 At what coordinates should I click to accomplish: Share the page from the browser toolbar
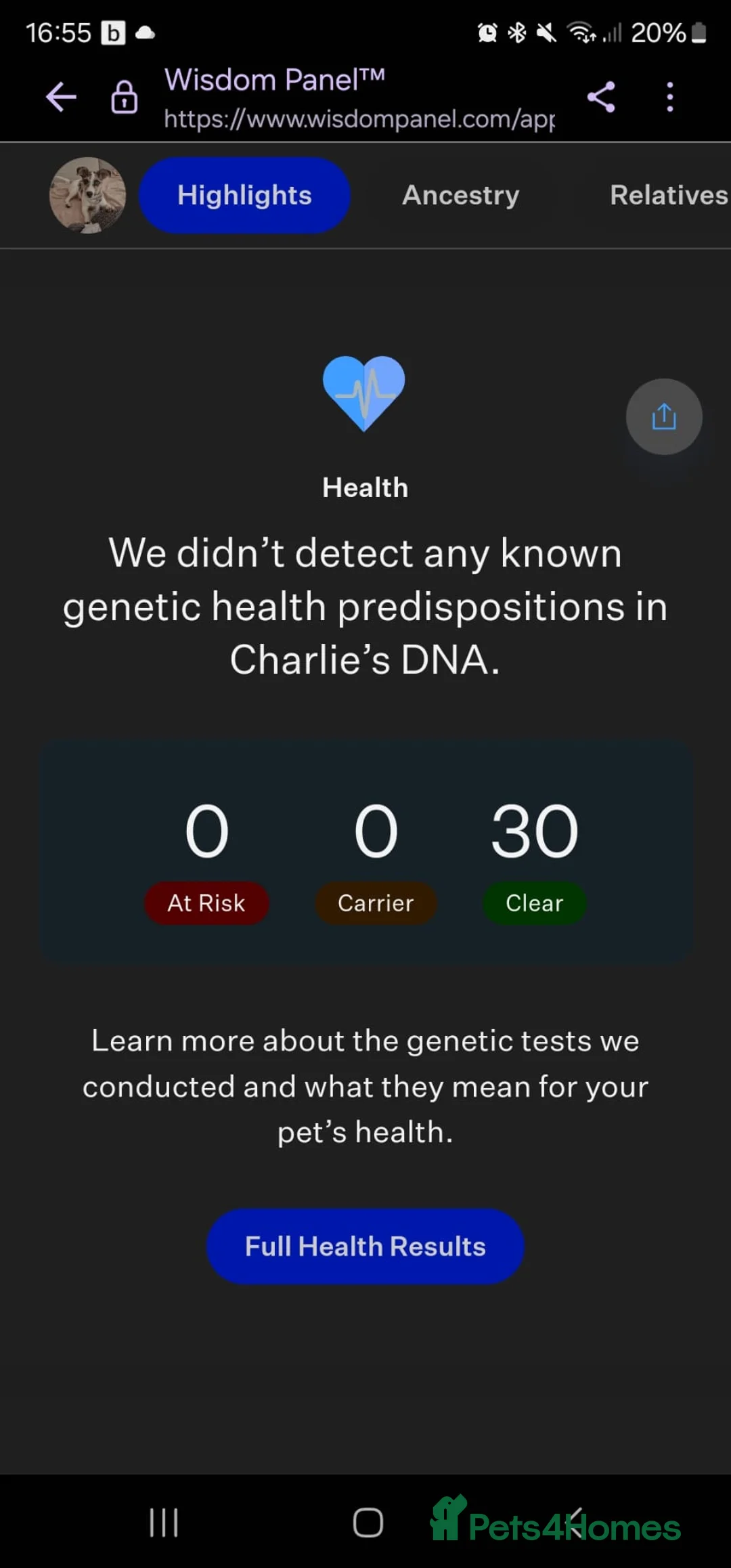pos(601,97)
